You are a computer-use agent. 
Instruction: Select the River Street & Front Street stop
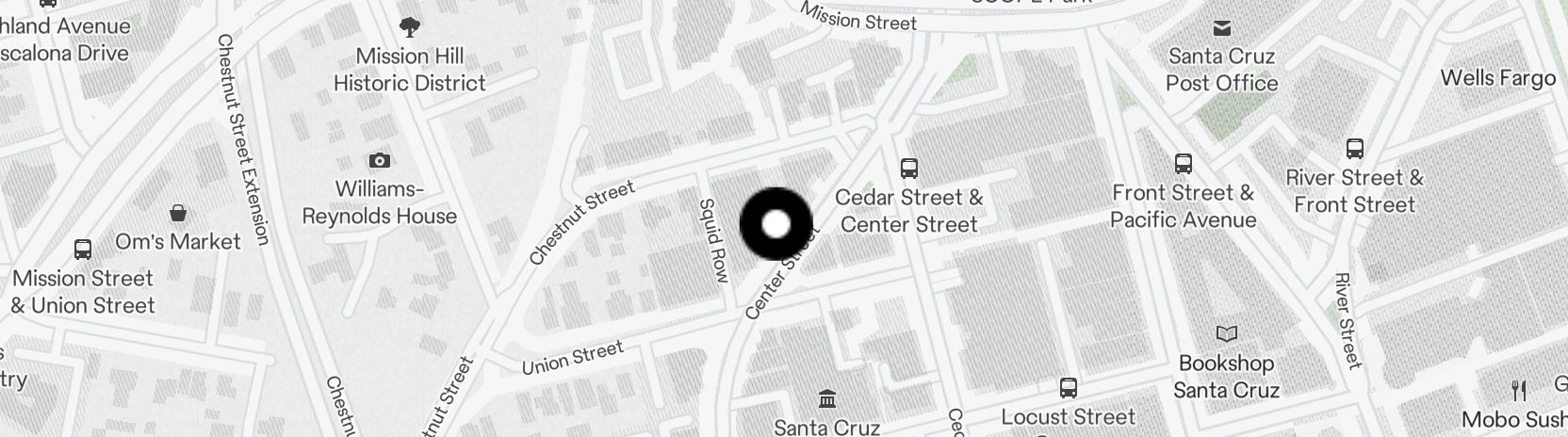pos(1354,149)
